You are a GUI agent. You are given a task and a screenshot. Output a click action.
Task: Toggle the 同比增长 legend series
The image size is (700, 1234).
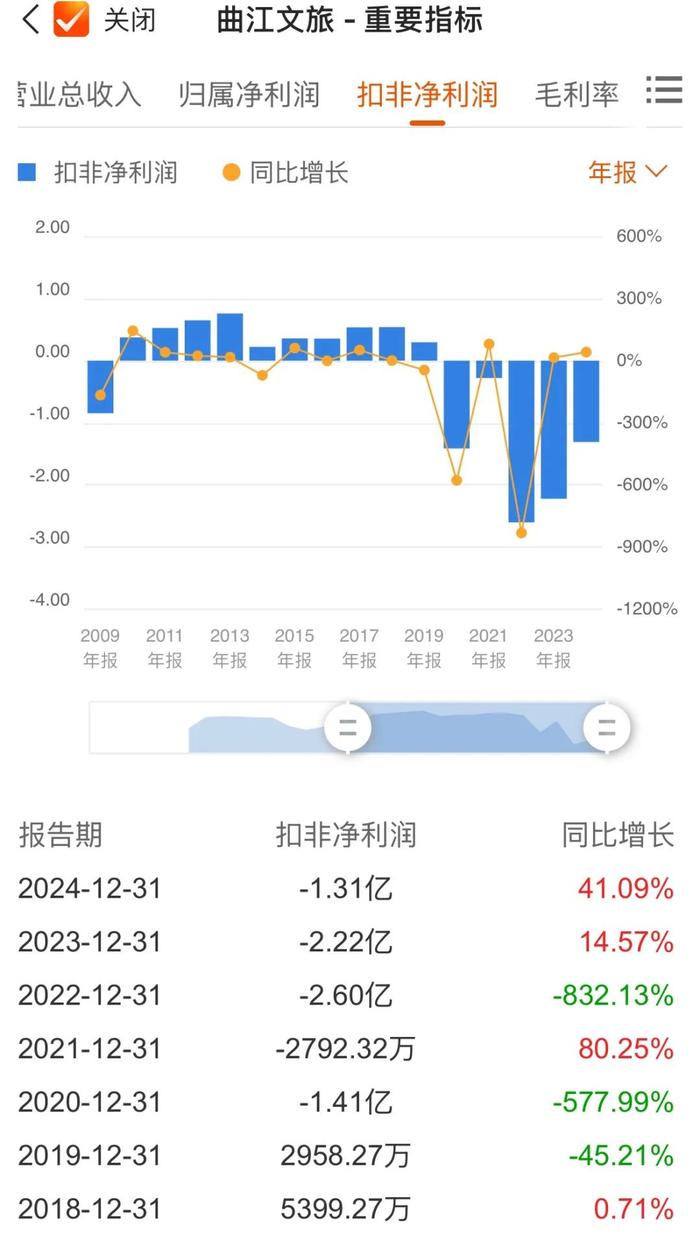tap(285, 172)
